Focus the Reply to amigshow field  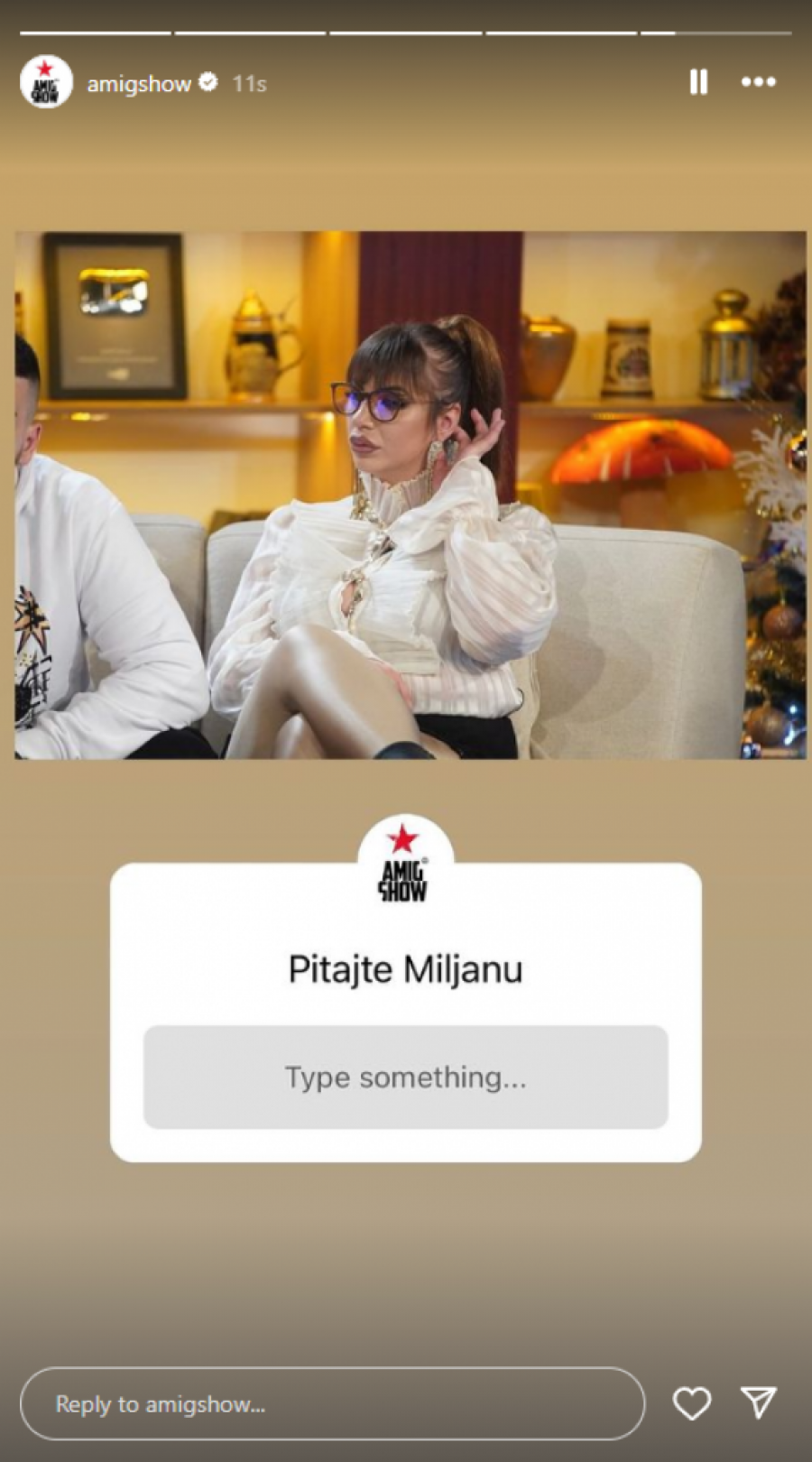tap(332, 1403)
